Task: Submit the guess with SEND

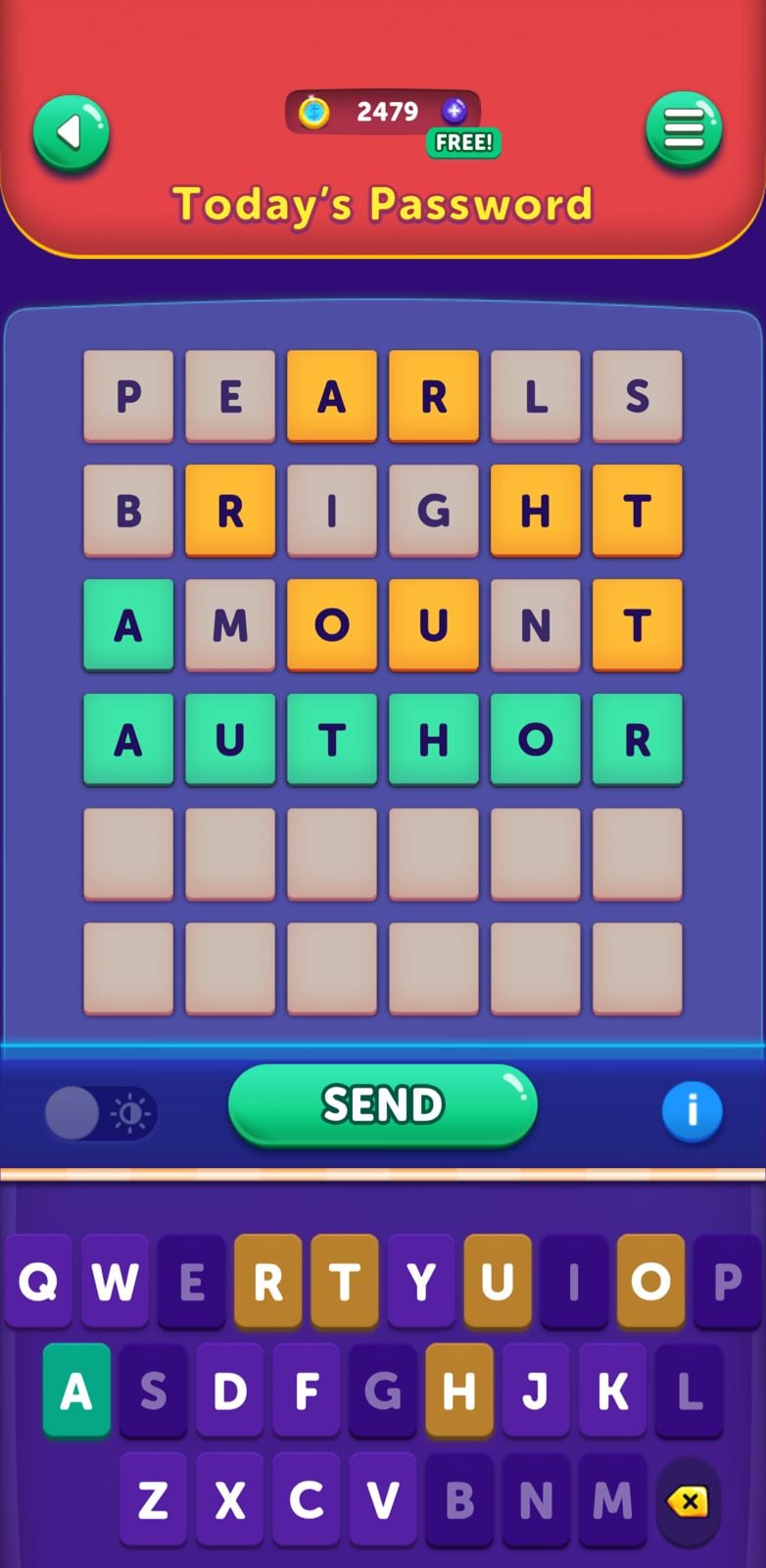Action: pos(383,1104)
